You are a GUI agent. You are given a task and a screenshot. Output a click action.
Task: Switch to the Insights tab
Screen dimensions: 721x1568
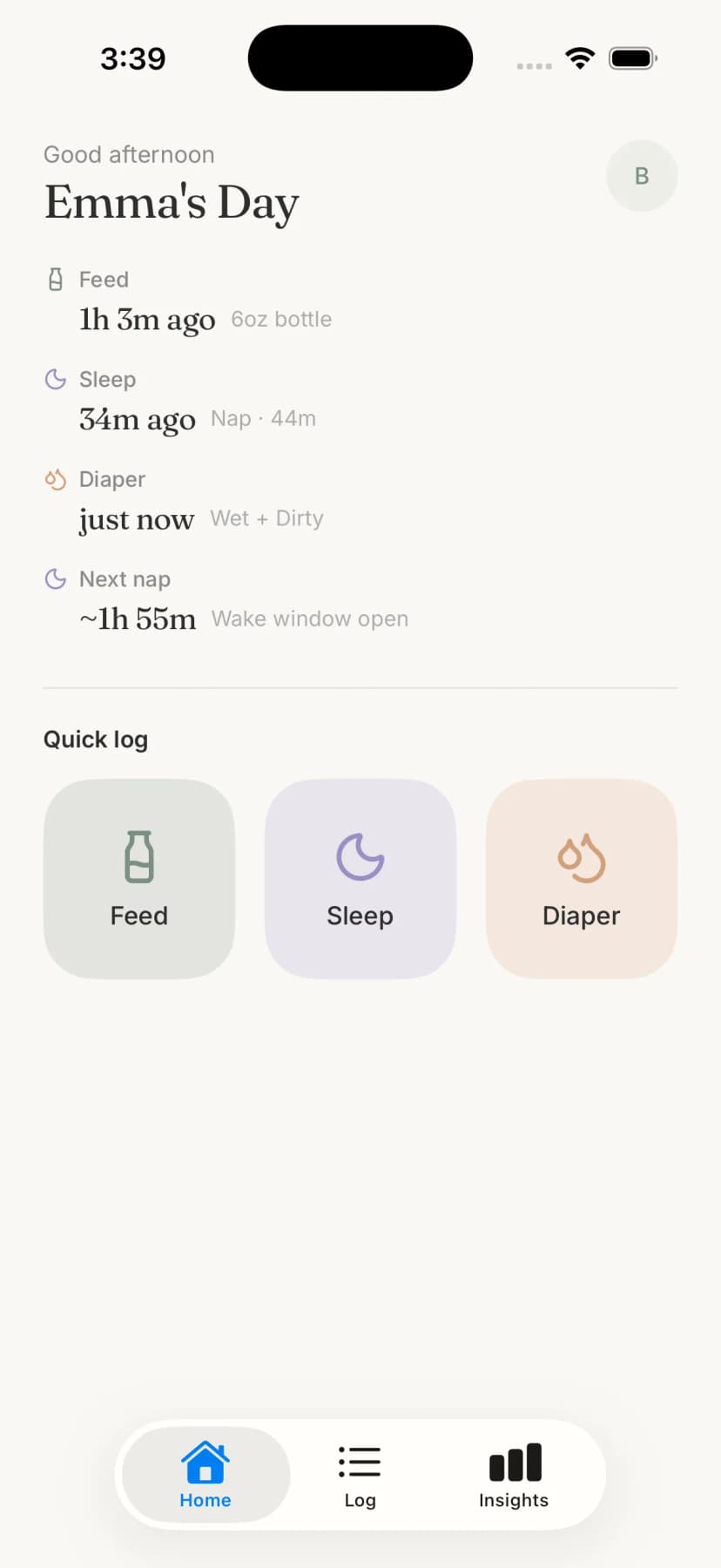513,1475
